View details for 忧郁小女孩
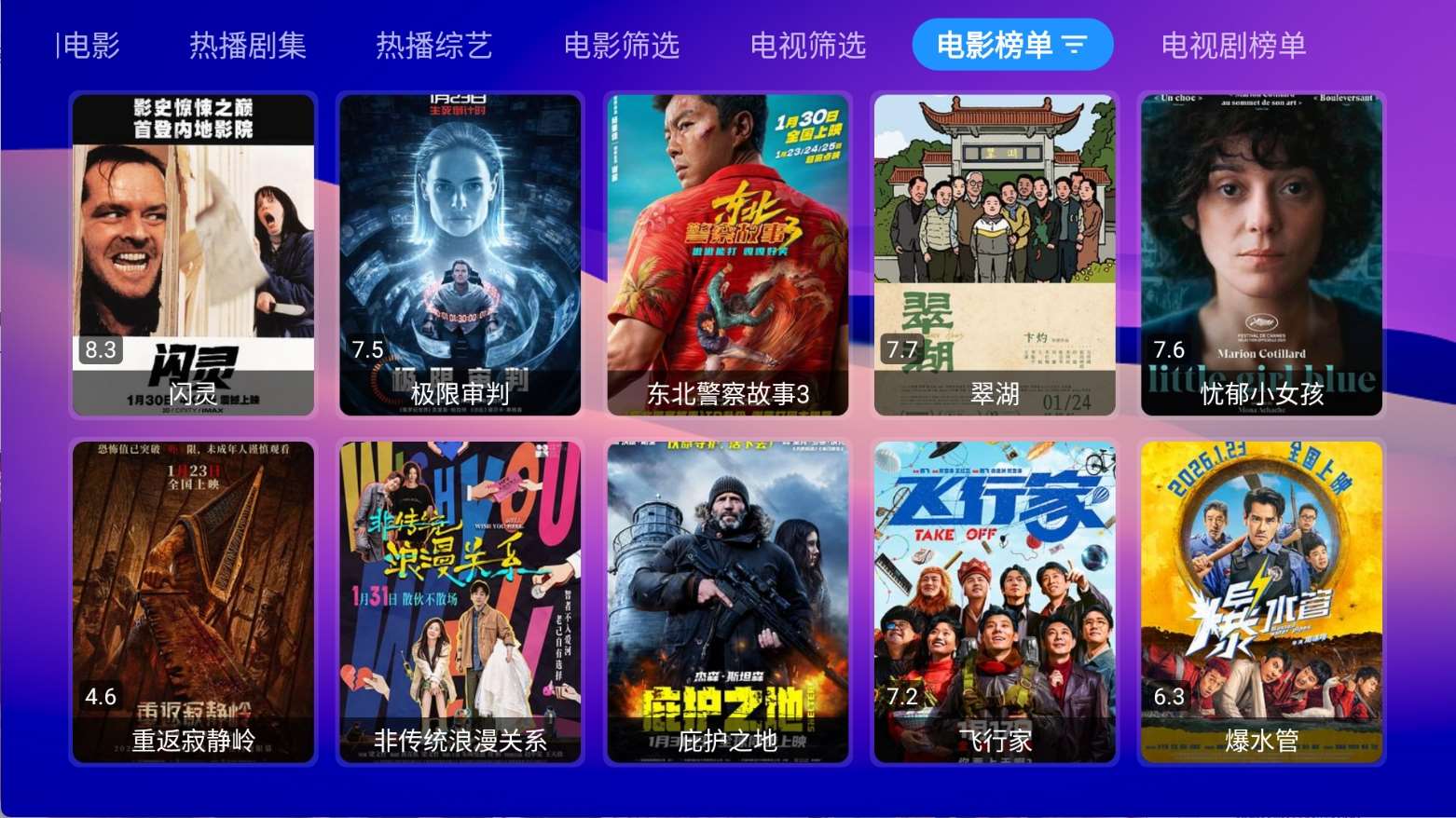This screenshot has width=1456, height=818. 1262,253
